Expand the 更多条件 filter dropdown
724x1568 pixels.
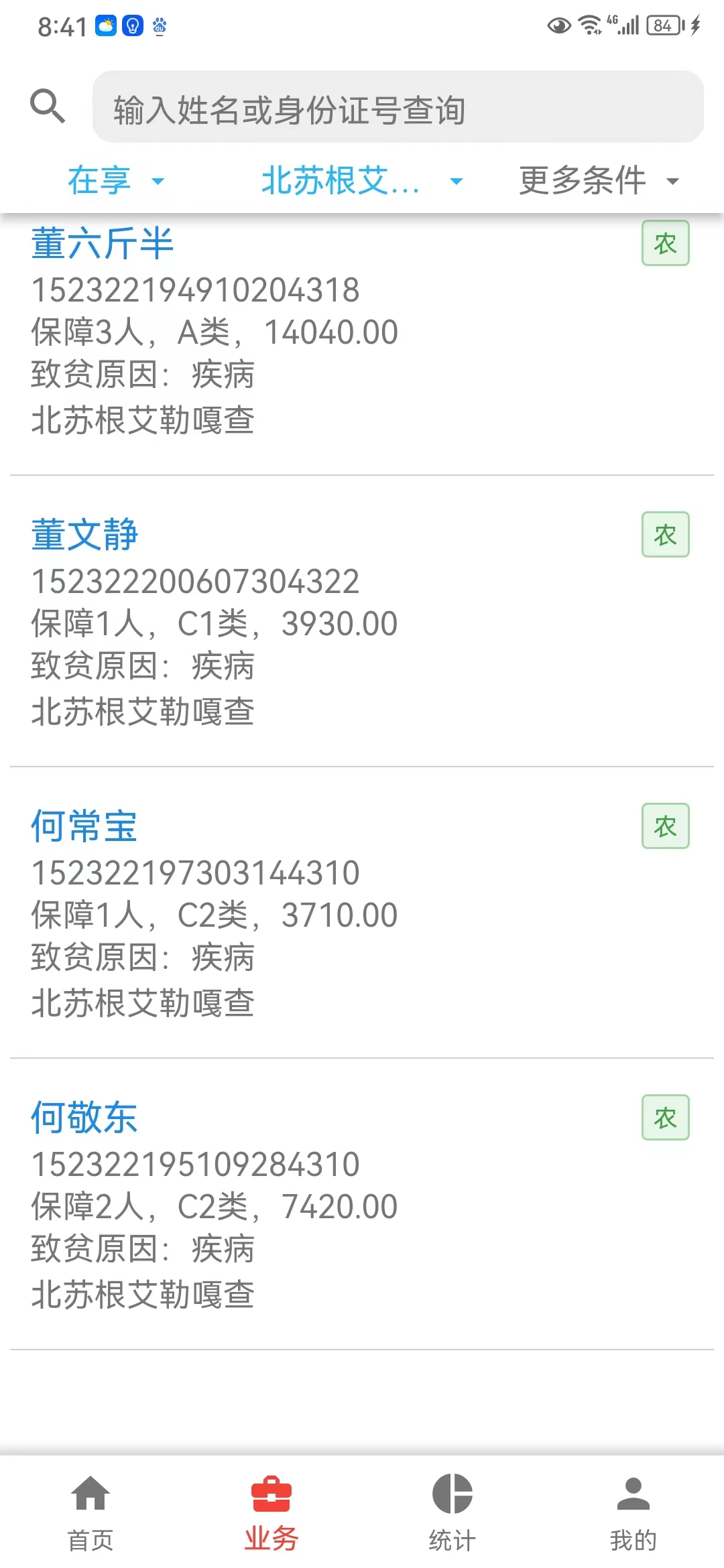[599, 181]
